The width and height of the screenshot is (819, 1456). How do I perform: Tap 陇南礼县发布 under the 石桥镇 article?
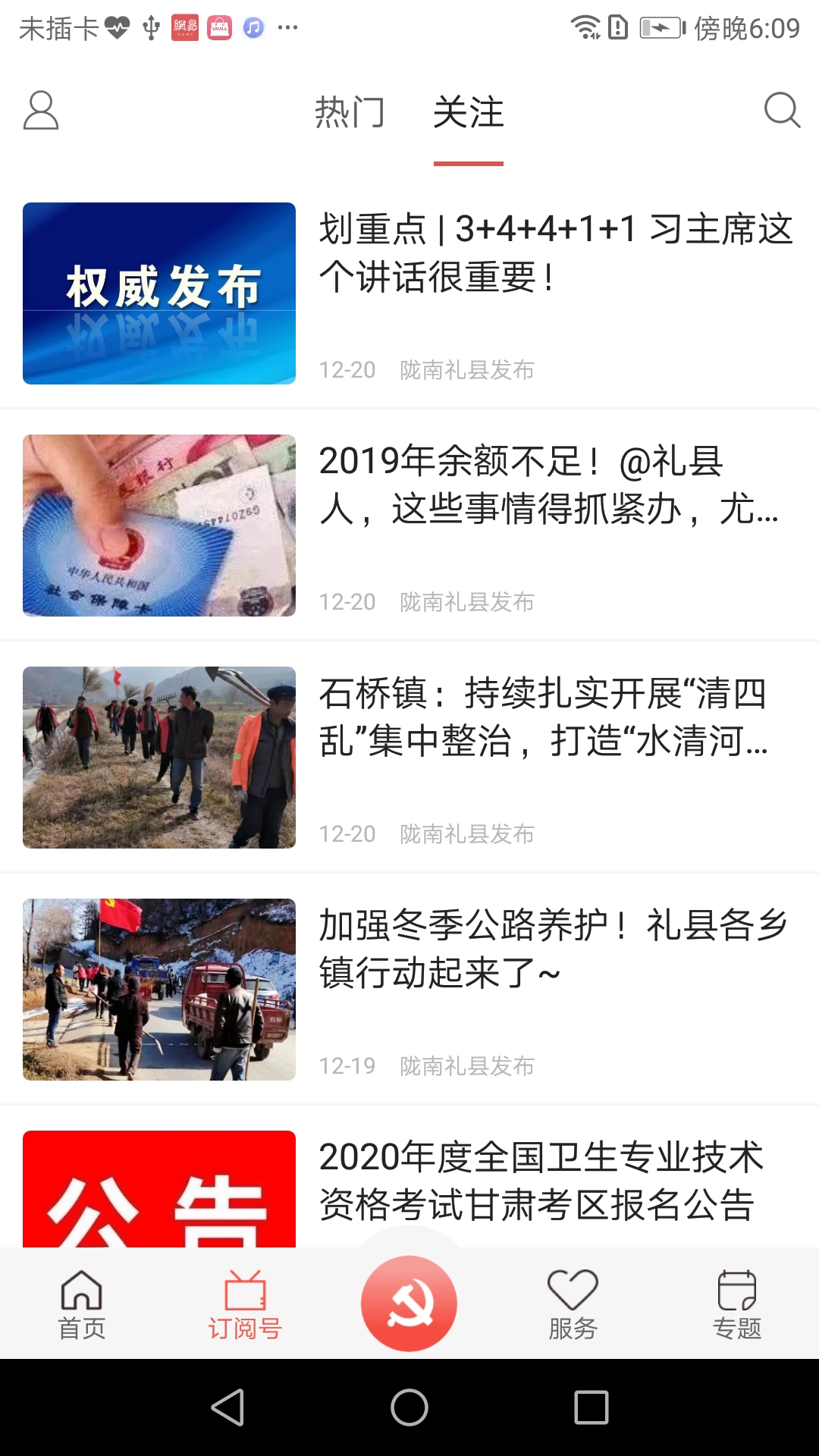tap(467, 834)
